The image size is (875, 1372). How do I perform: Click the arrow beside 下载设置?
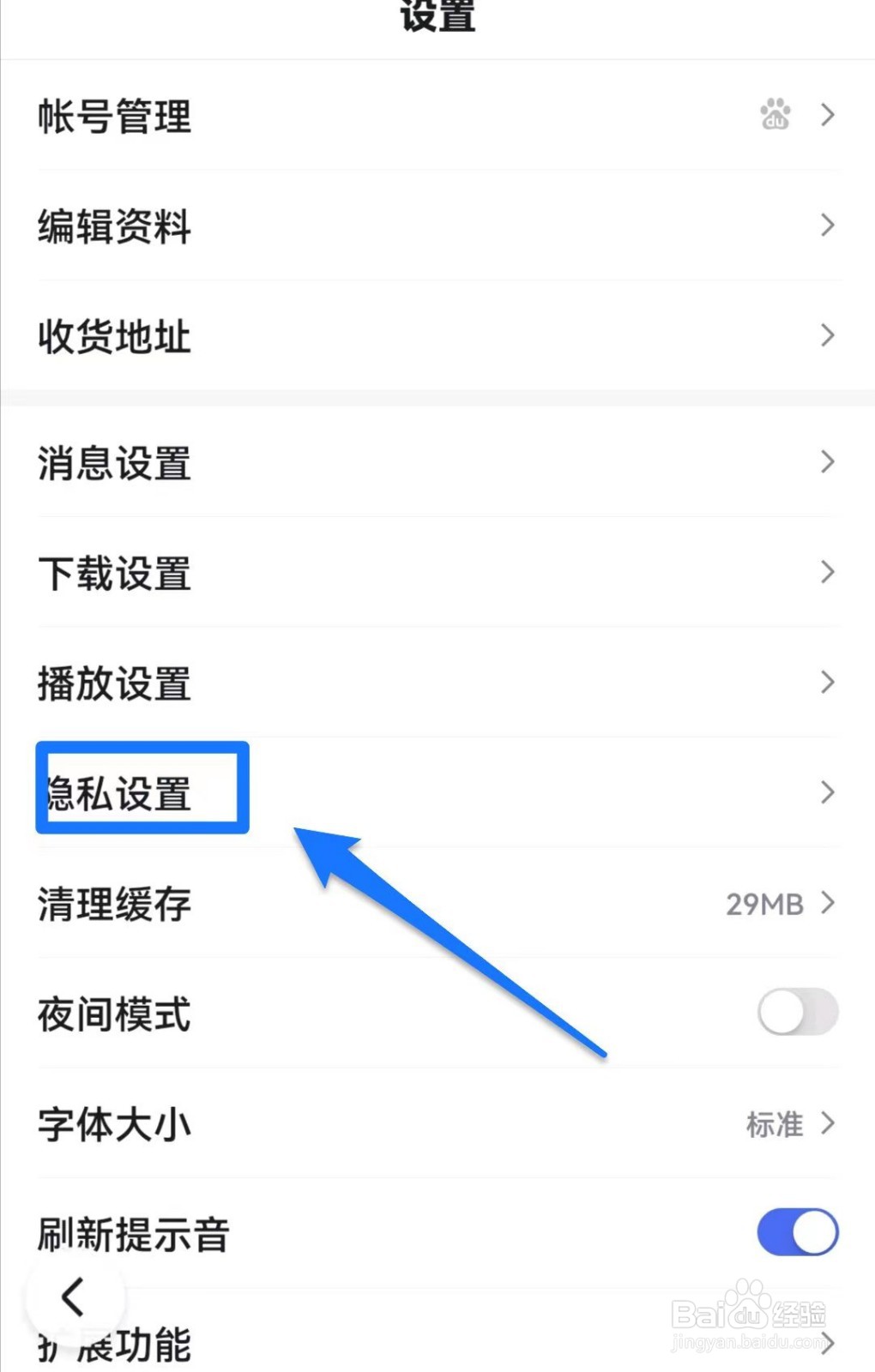coord(825,571)
